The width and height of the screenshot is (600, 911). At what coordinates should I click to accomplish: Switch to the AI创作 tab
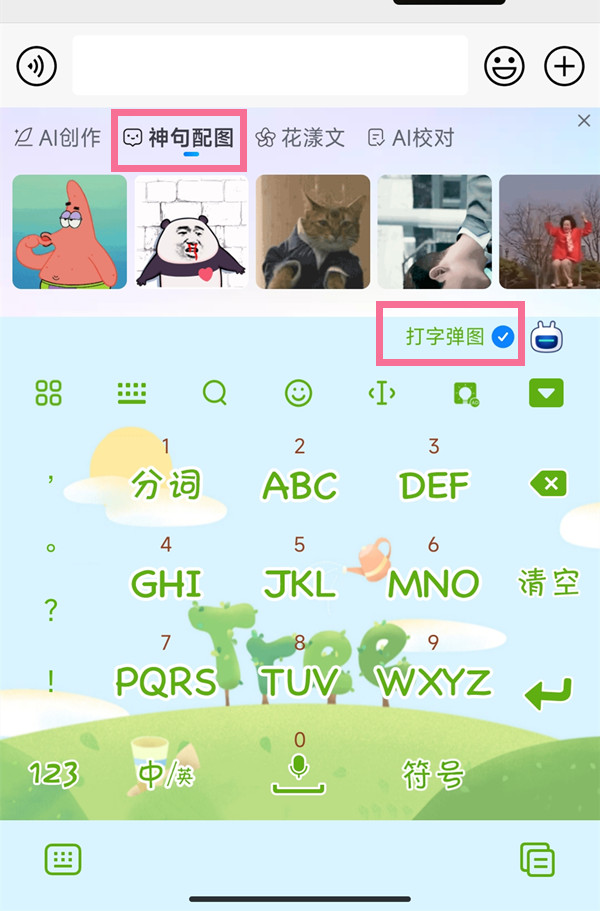point(57,138)
